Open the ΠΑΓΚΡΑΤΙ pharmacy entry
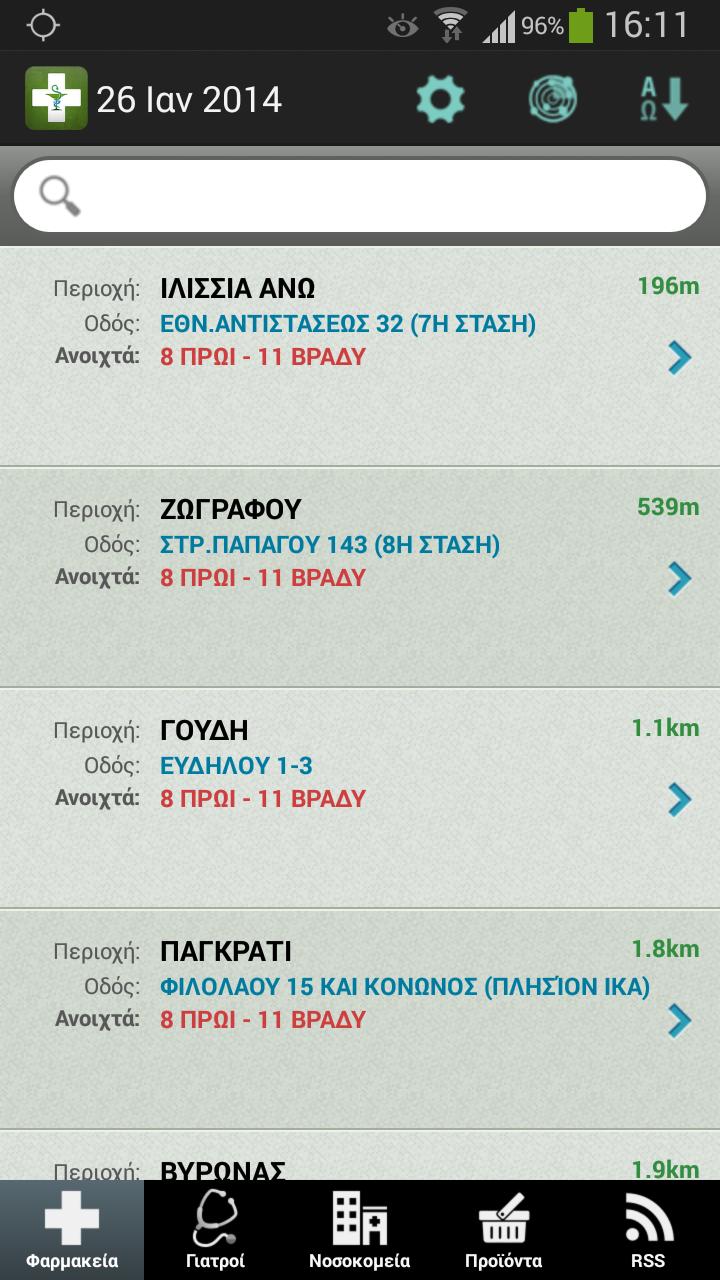 click(x=360, y=1019)
